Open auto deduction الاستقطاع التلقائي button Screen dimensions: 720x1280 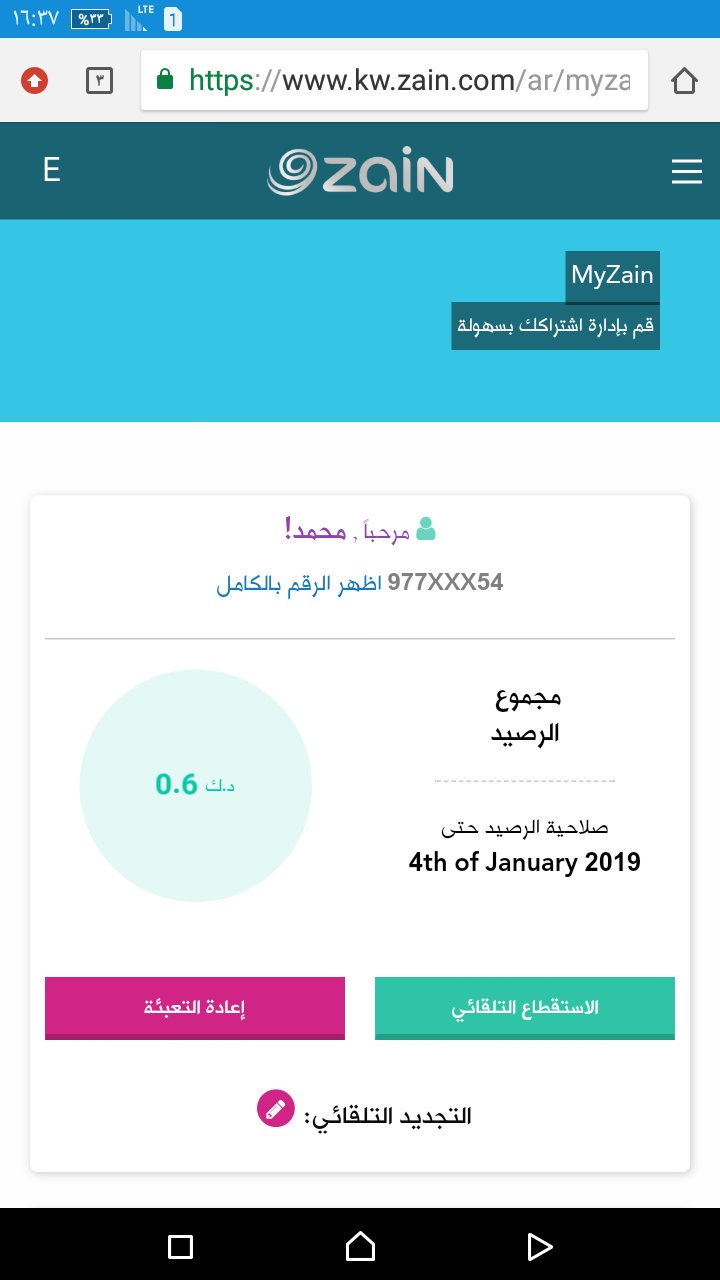coord(525,1007)
